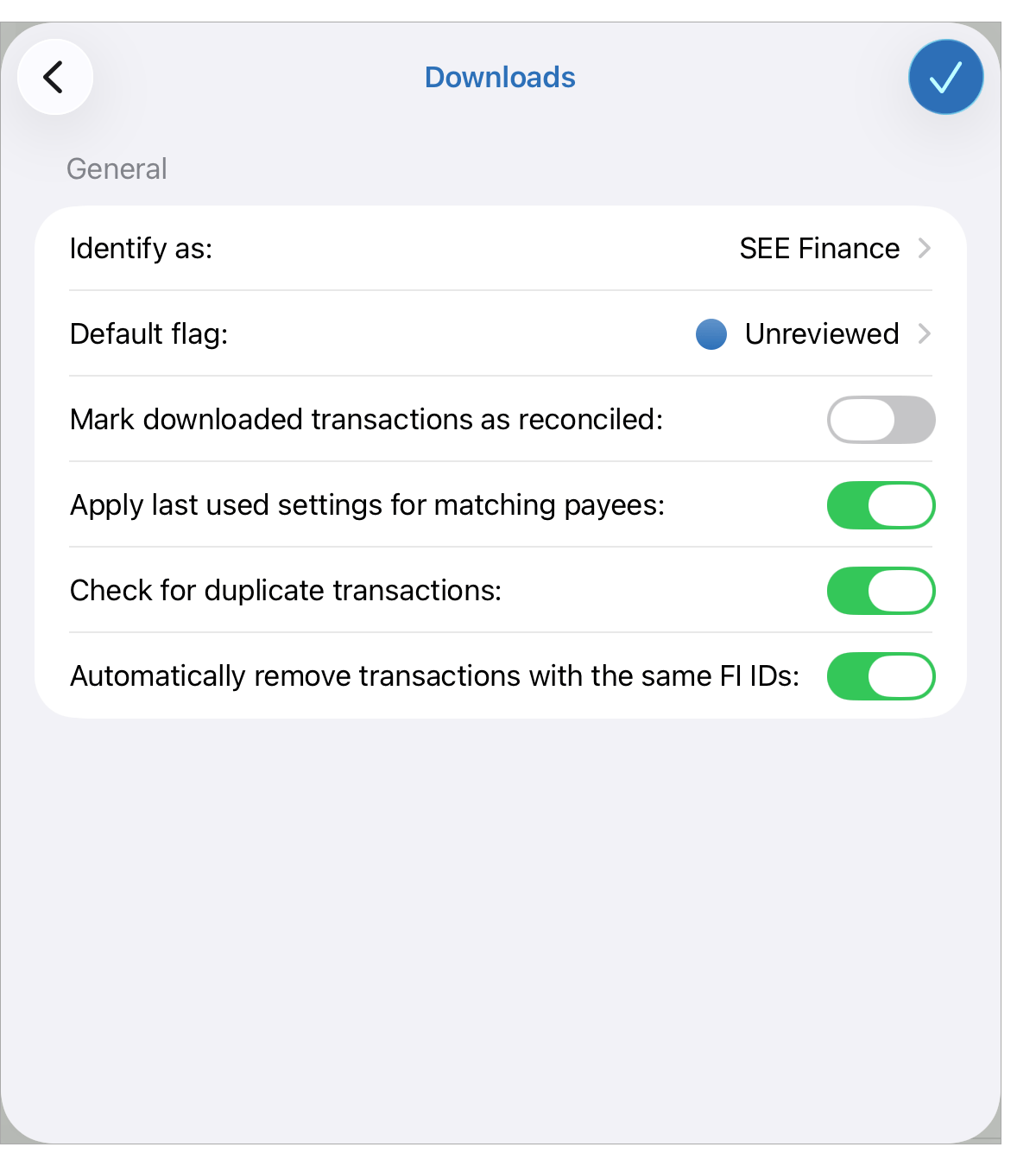1036x1166 pixels.
Task: Turn off Apply last used settings for matching payees
Action: (881, 505)
